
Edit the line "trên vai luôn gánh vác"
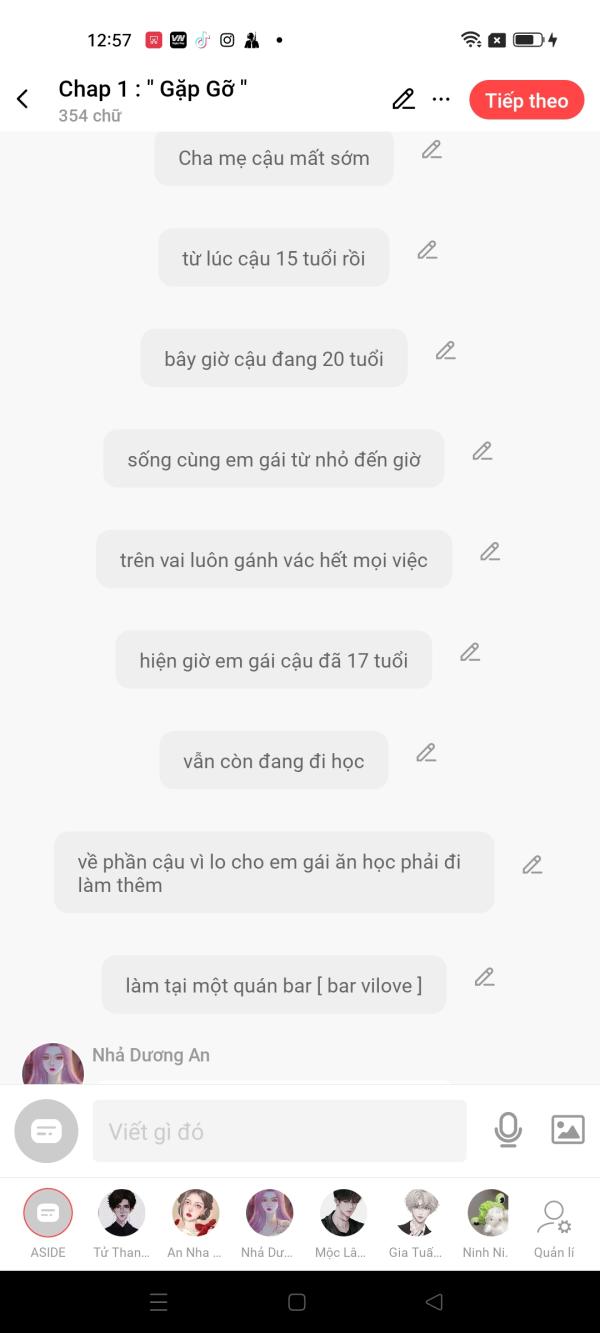coord(489,551)
